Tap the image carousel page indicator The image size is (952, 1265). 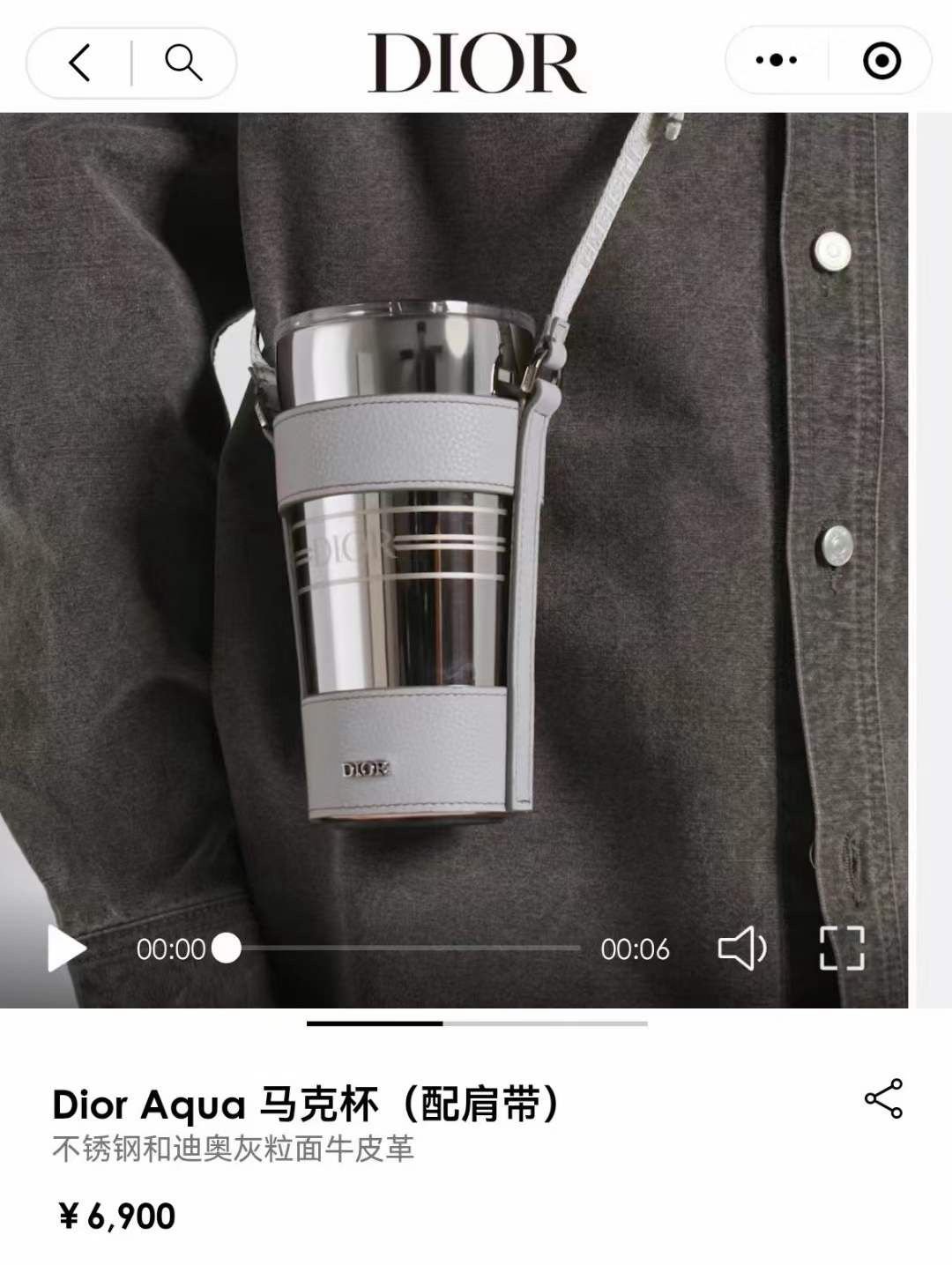pos(477,1023)
